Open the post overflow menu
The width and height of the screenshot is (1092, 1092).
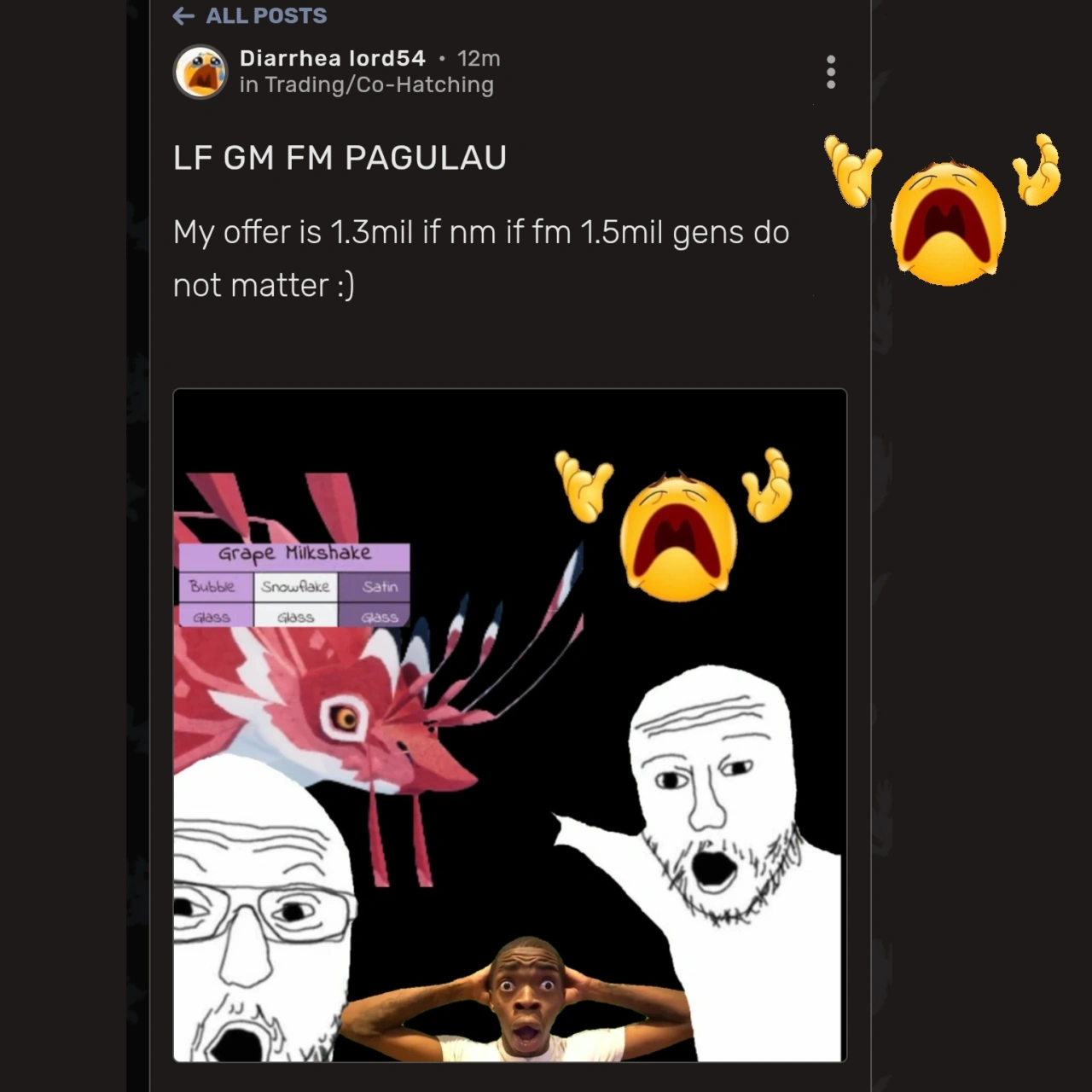click(830, 72)
